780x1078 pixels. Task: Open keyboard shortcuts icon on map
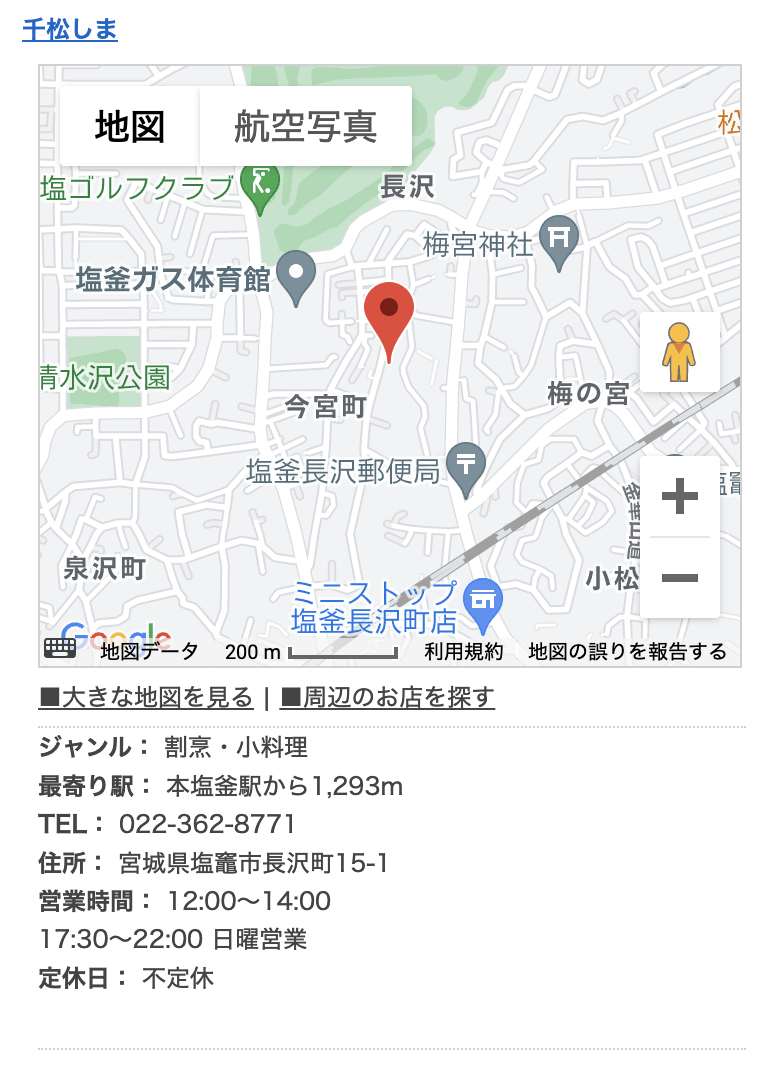pyautogui.click(x=60, y=650)
